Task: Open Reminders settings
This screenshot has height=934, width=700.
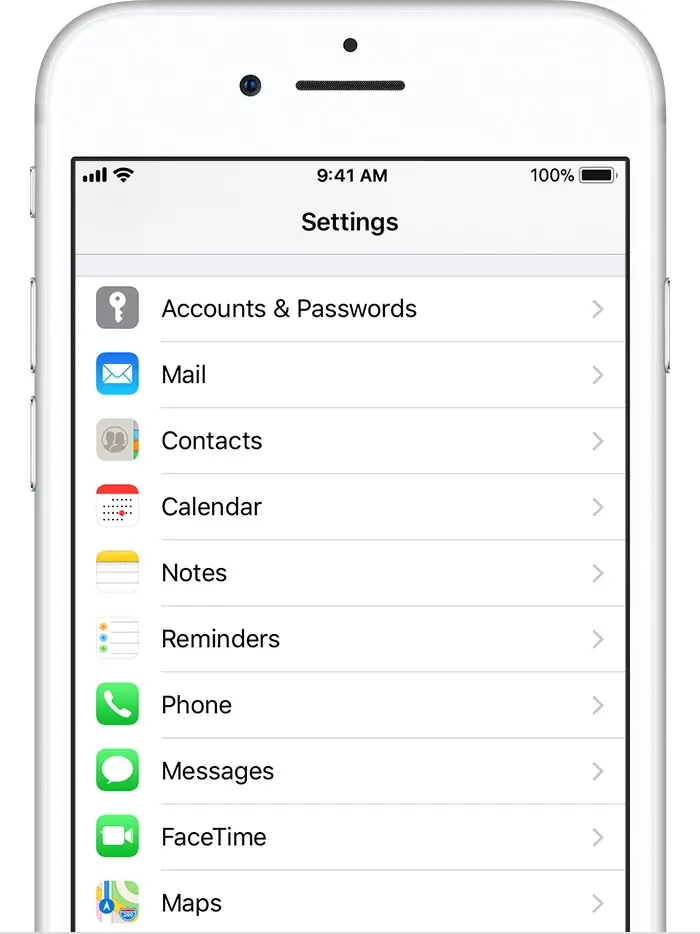Action: [350, 639]
